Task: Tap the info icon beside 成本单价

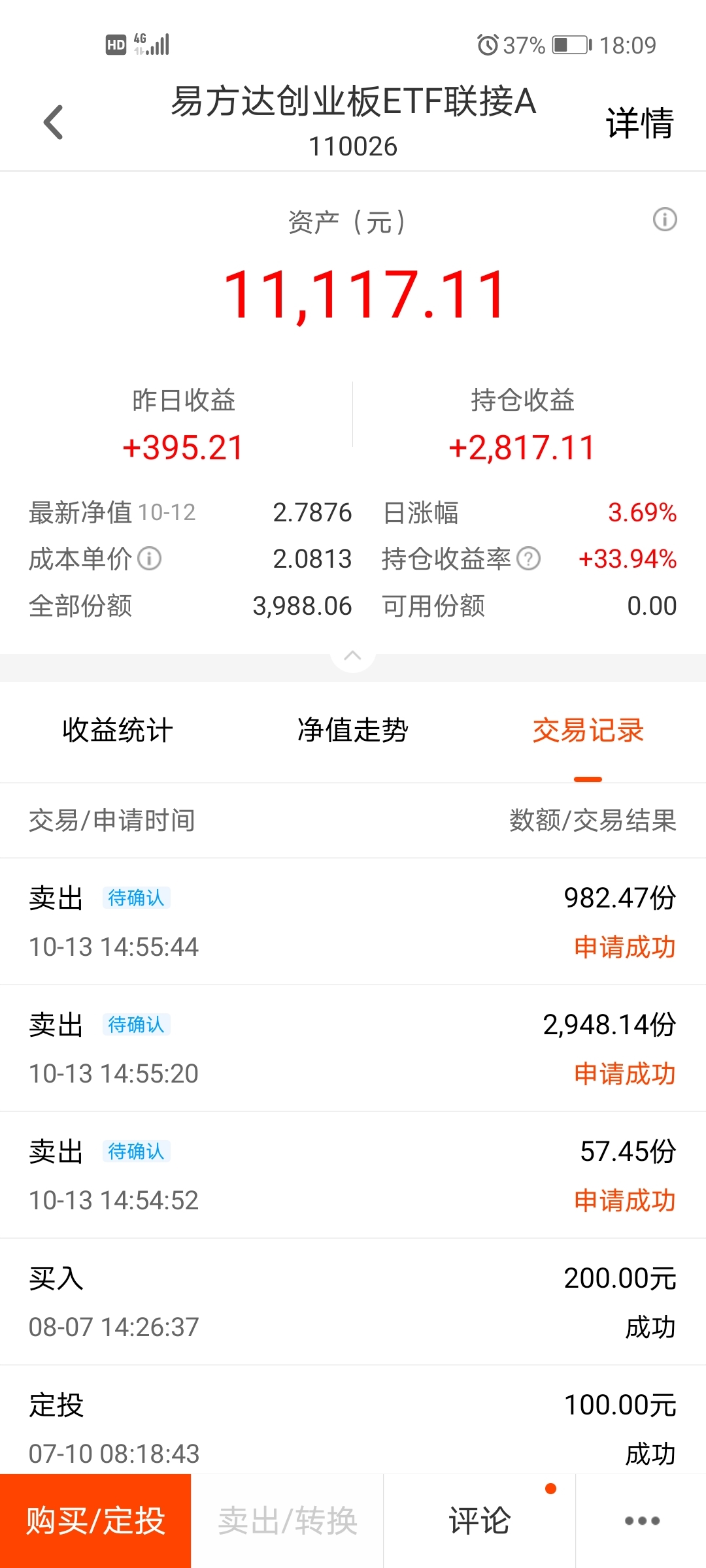Action: (x=150, y=559)
